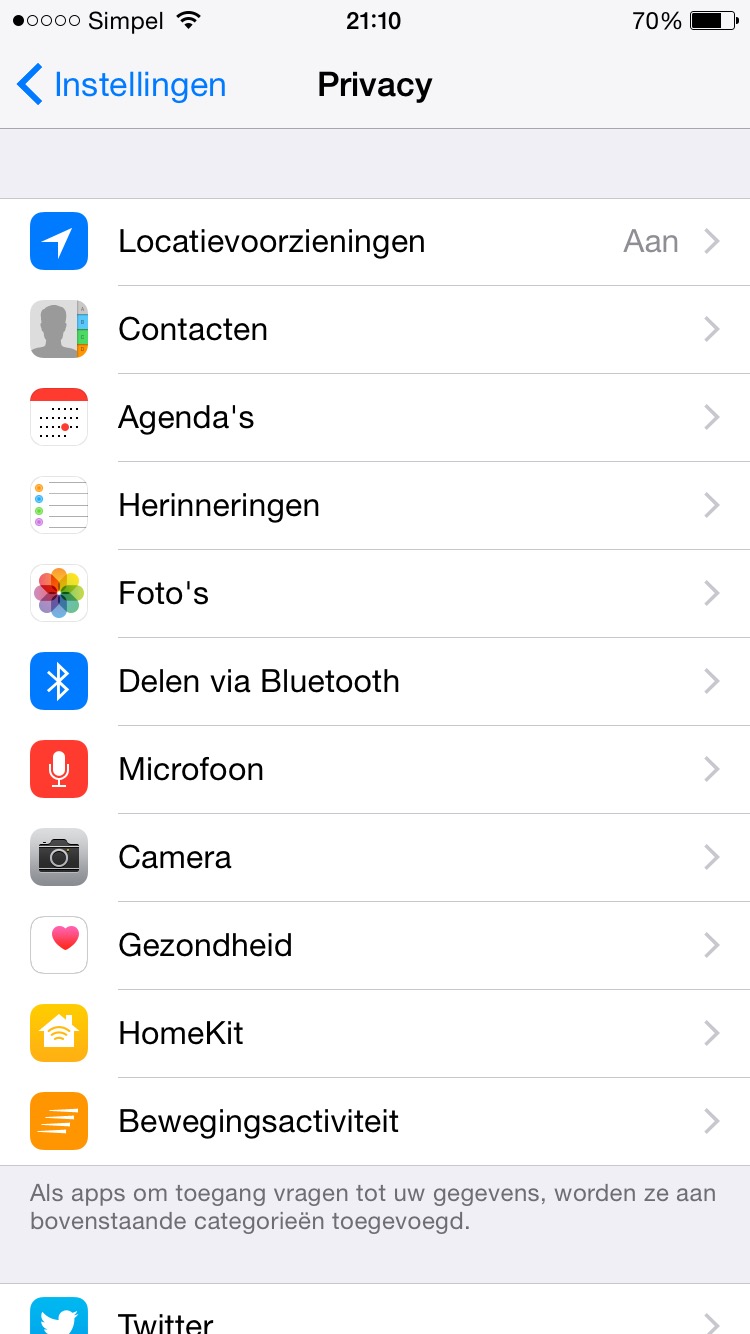The width and height of the screenshot is (750, 1334).
Task: Open Herinneringen privacy settings
Action: 375,506
